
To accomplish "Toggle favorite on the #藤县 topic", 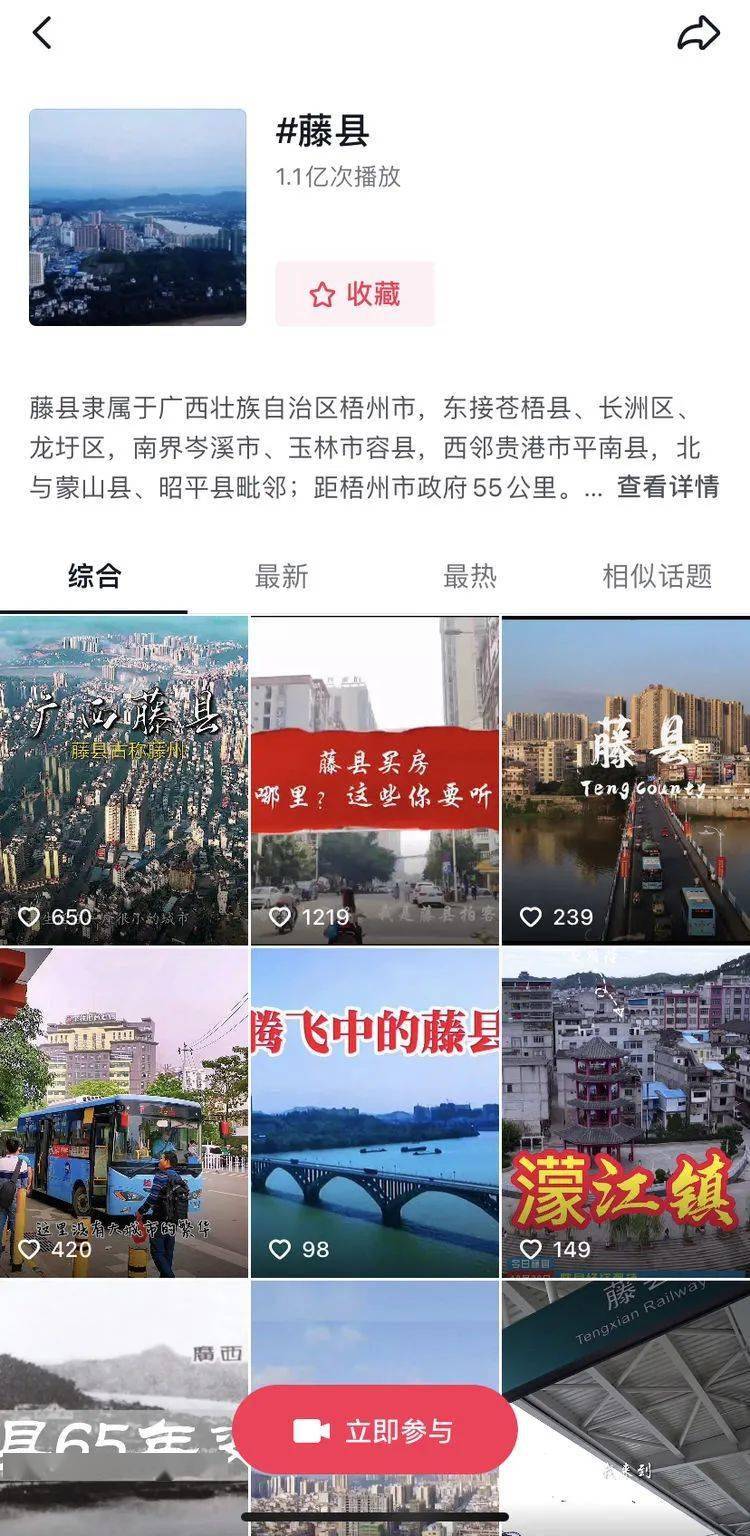I will click(x=355, y=294).
